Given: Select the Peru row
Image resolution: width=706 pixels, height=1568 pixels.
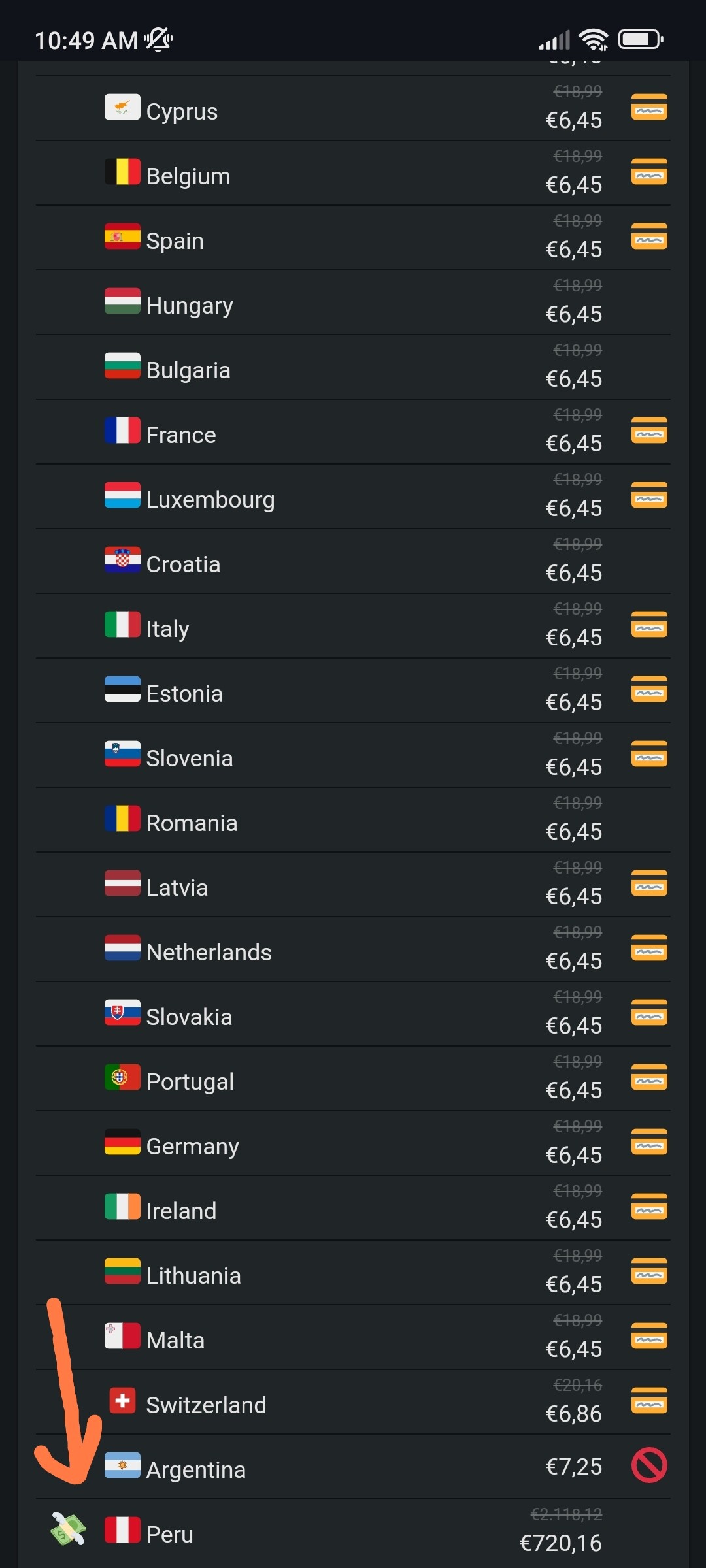Looking at the screenshot, I should pos(353,1531).
